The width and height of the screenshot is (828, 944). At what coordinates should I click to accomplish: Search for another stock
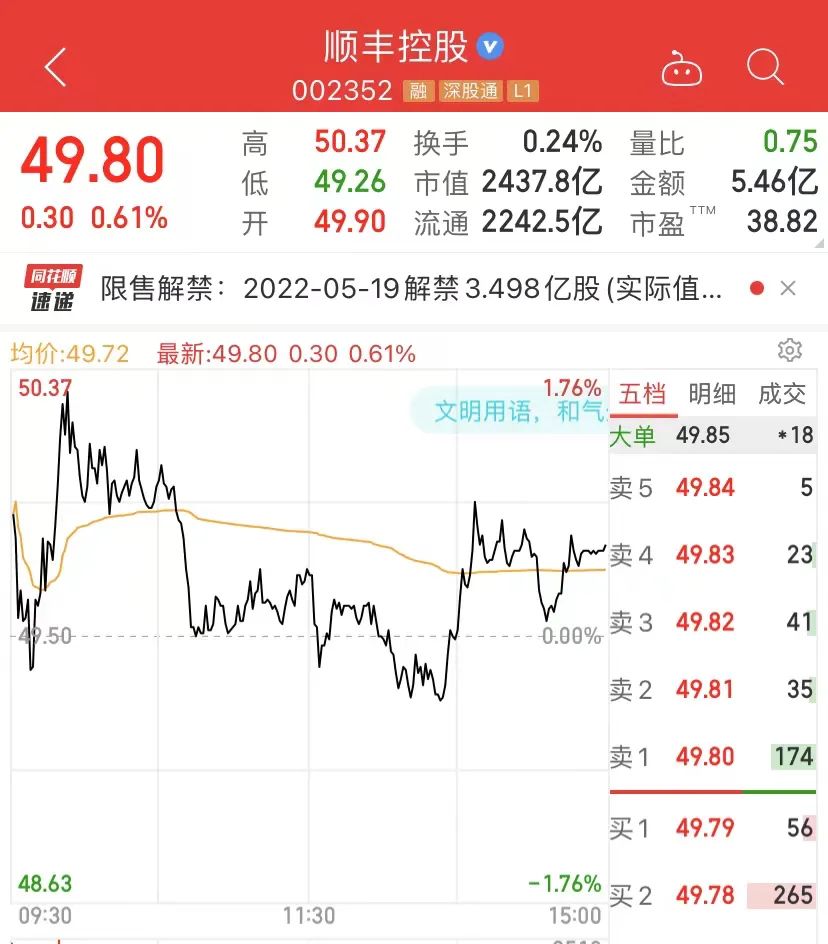tap(765, 68)
